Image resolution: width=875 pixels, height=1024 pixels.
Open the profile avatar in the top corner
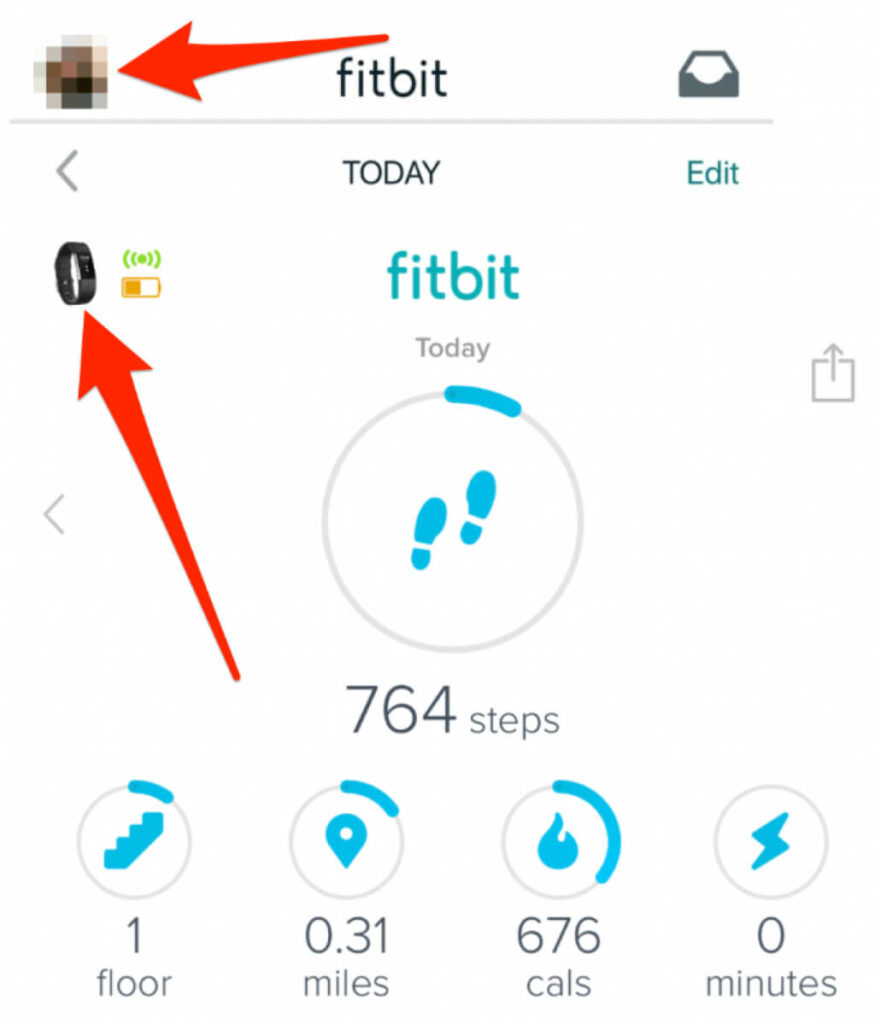(69, 71)
